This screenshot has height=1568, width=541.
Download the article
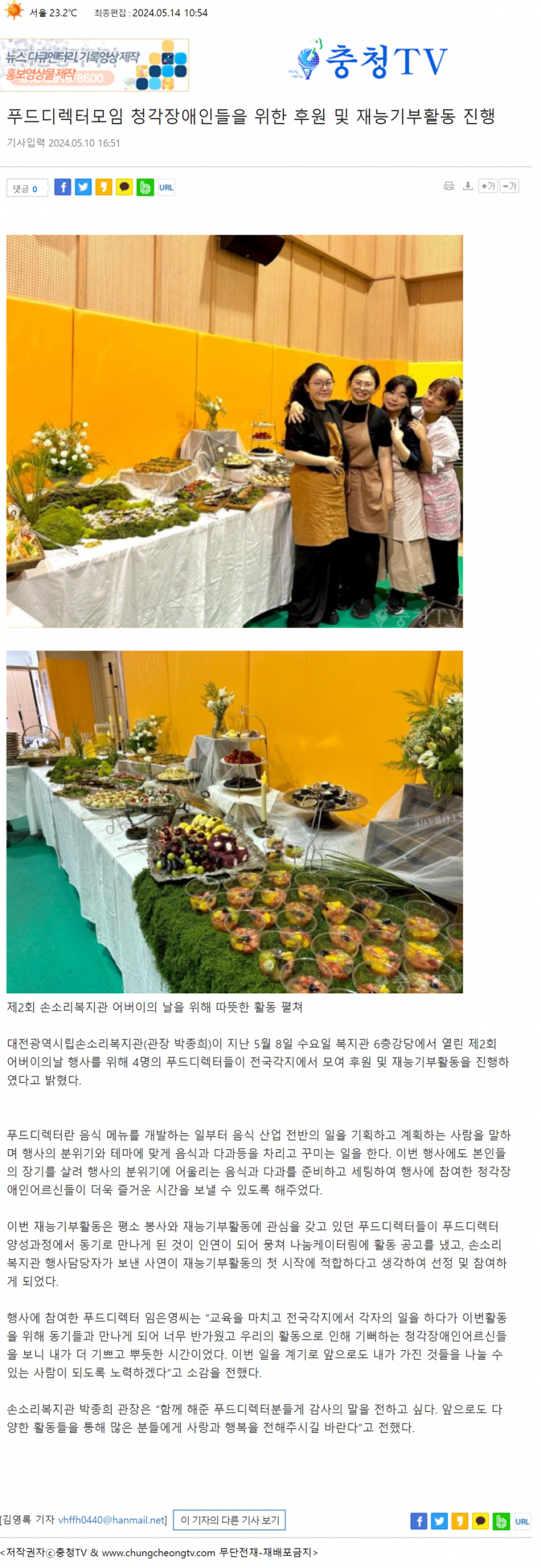(468, 186)
